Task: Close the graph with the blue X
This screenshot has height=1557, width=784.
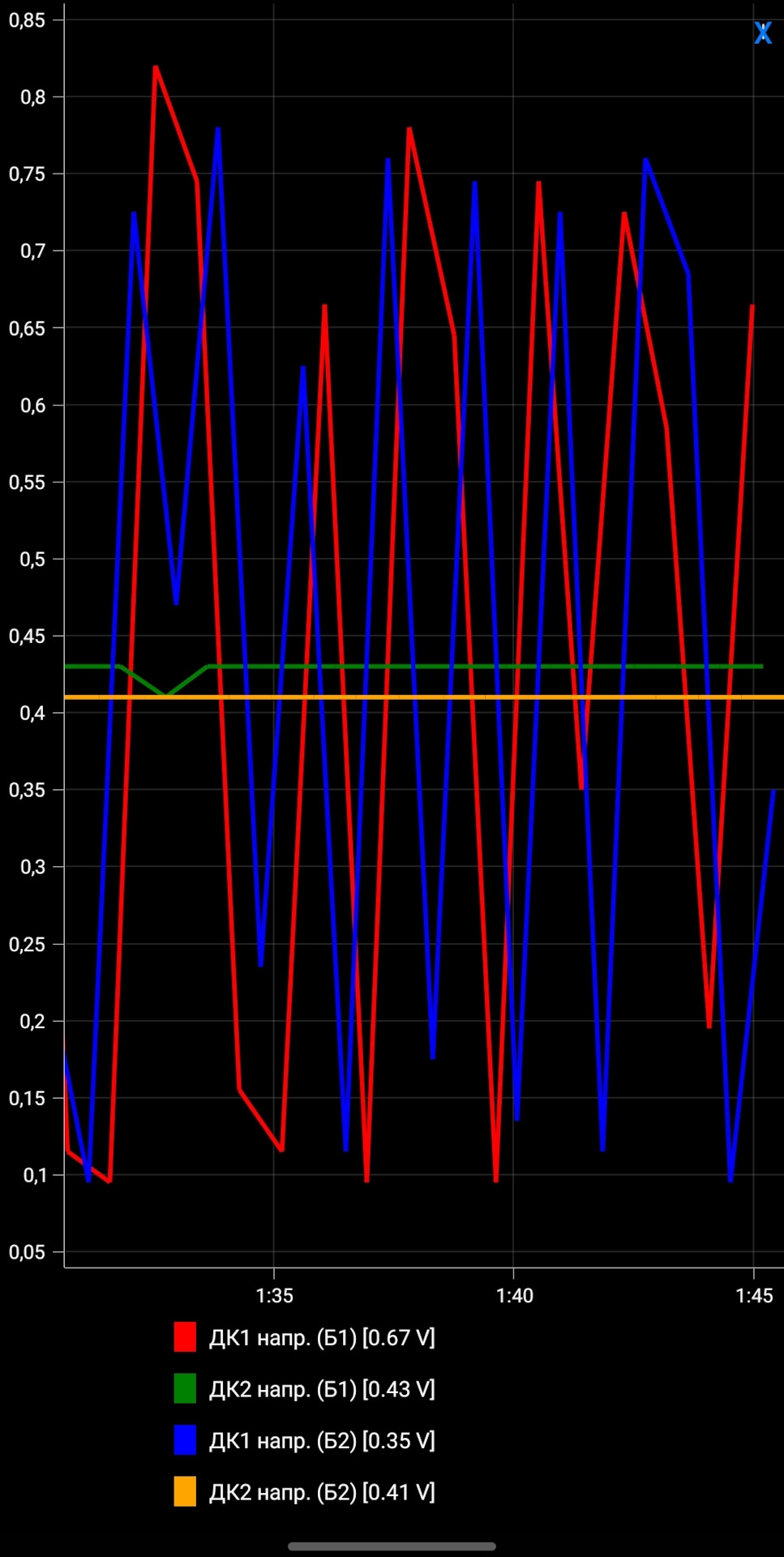Action: [763, 32]
